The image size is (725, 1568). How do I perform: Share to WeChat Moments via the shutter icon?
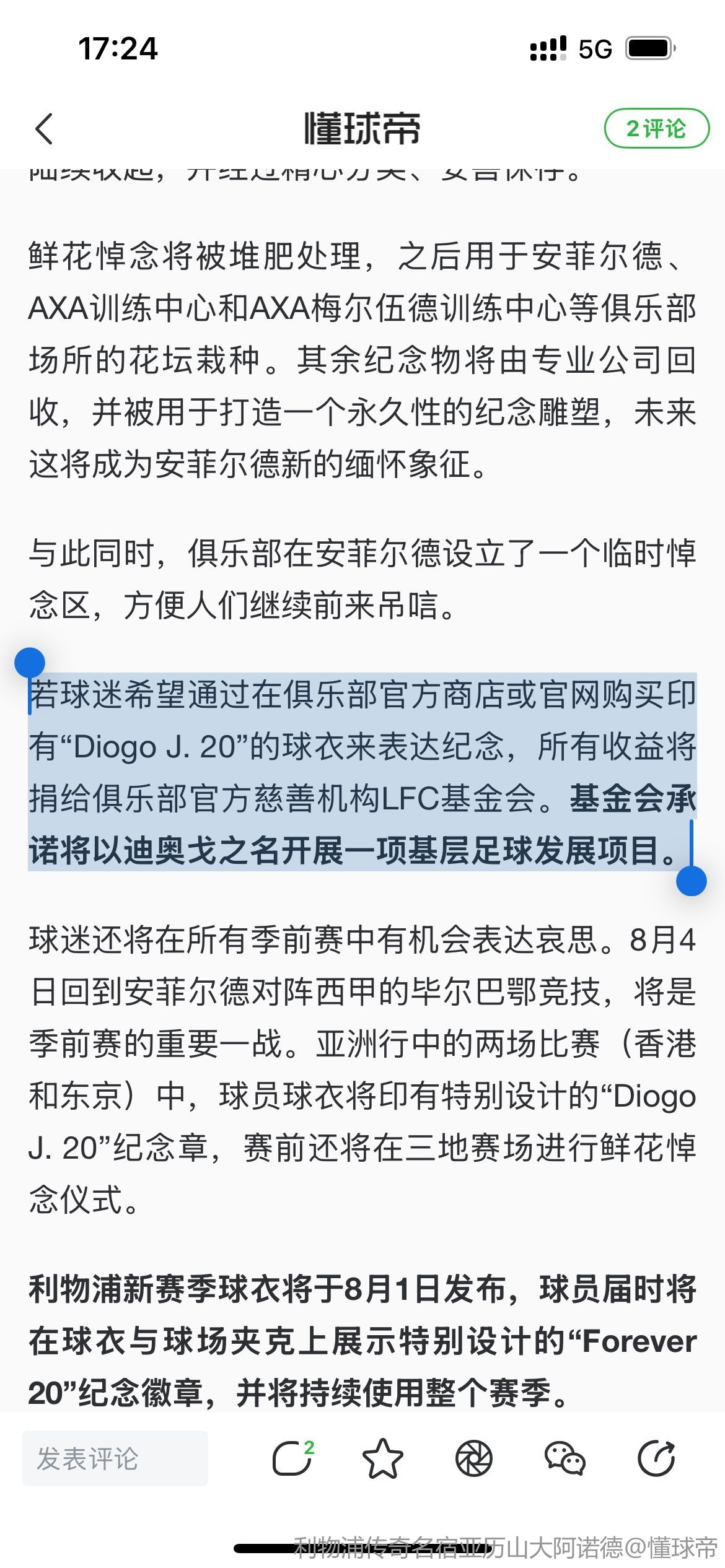[474, 1458]
